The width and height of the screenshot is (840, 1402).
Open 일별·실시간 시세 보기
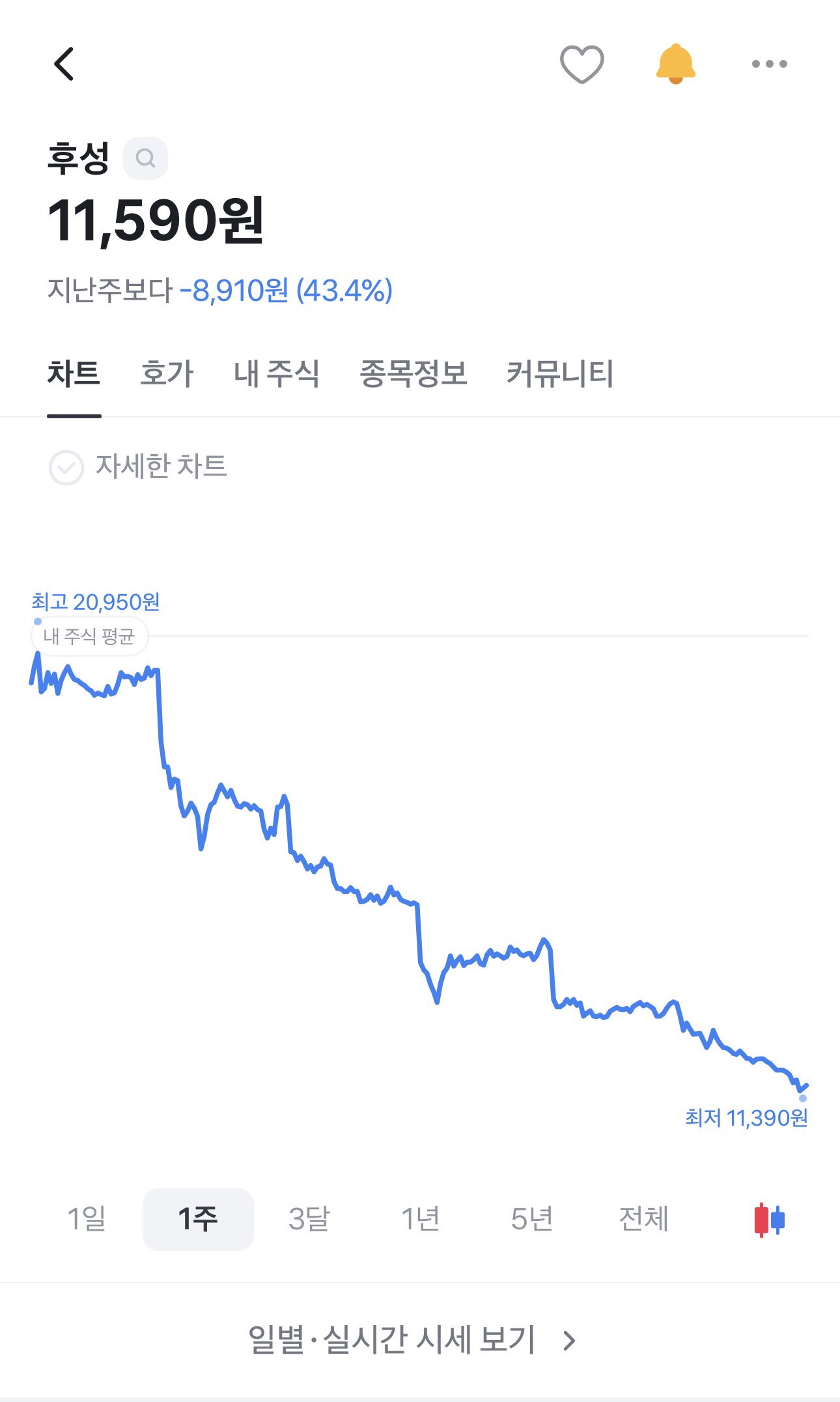pyautogui.click(x=413, y=1340)
